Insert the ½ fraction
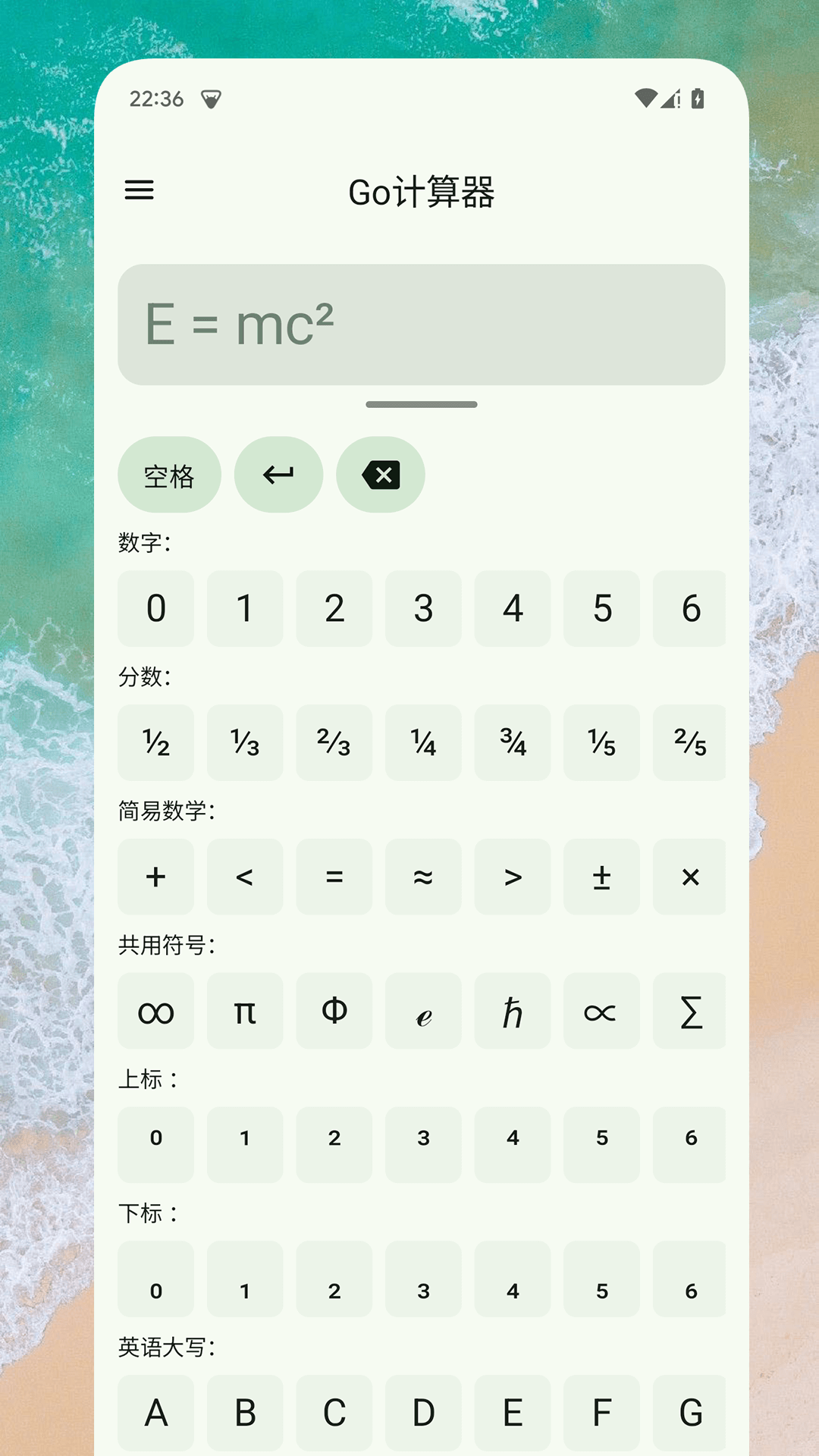 click(155, 742)
